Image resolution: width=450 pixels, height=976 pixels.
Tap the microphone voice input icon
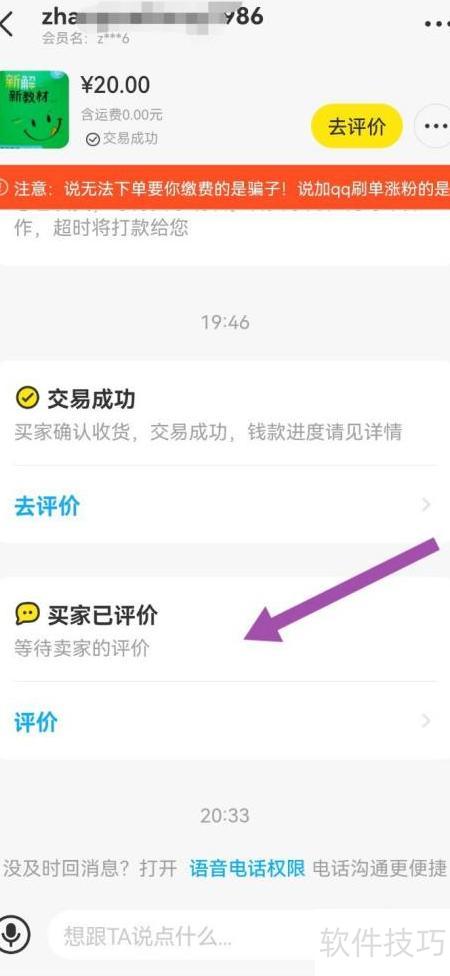(14, 934)
